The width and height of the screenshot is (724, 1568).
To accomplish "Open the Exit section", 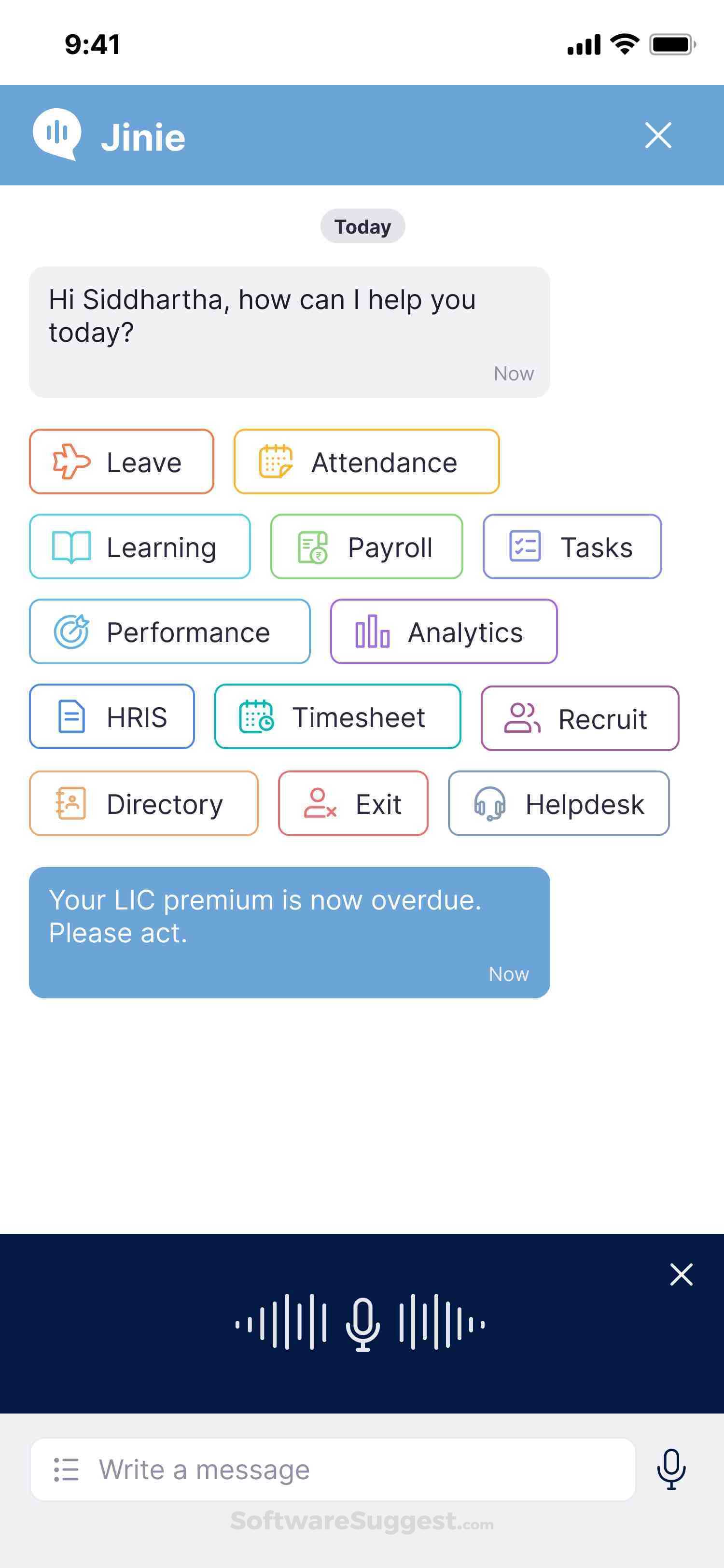I will coord(353,803).
